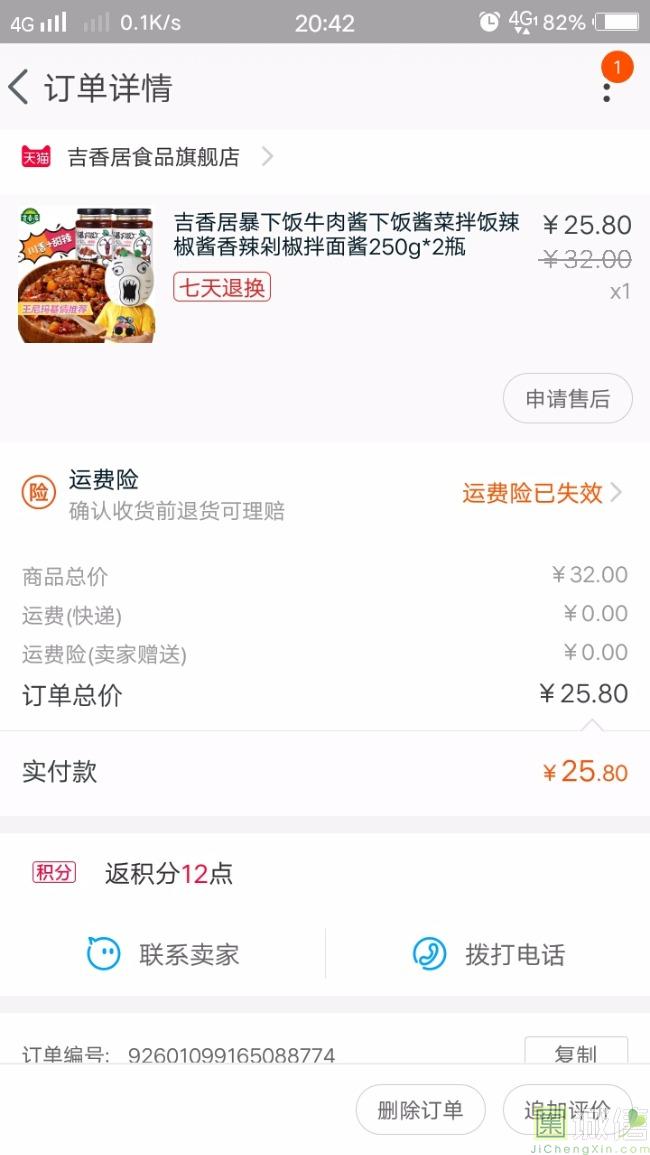This screenshot has height=1155, width=650.
Task: View 运费险已失效 details
Action: click(x=542, y=493)
